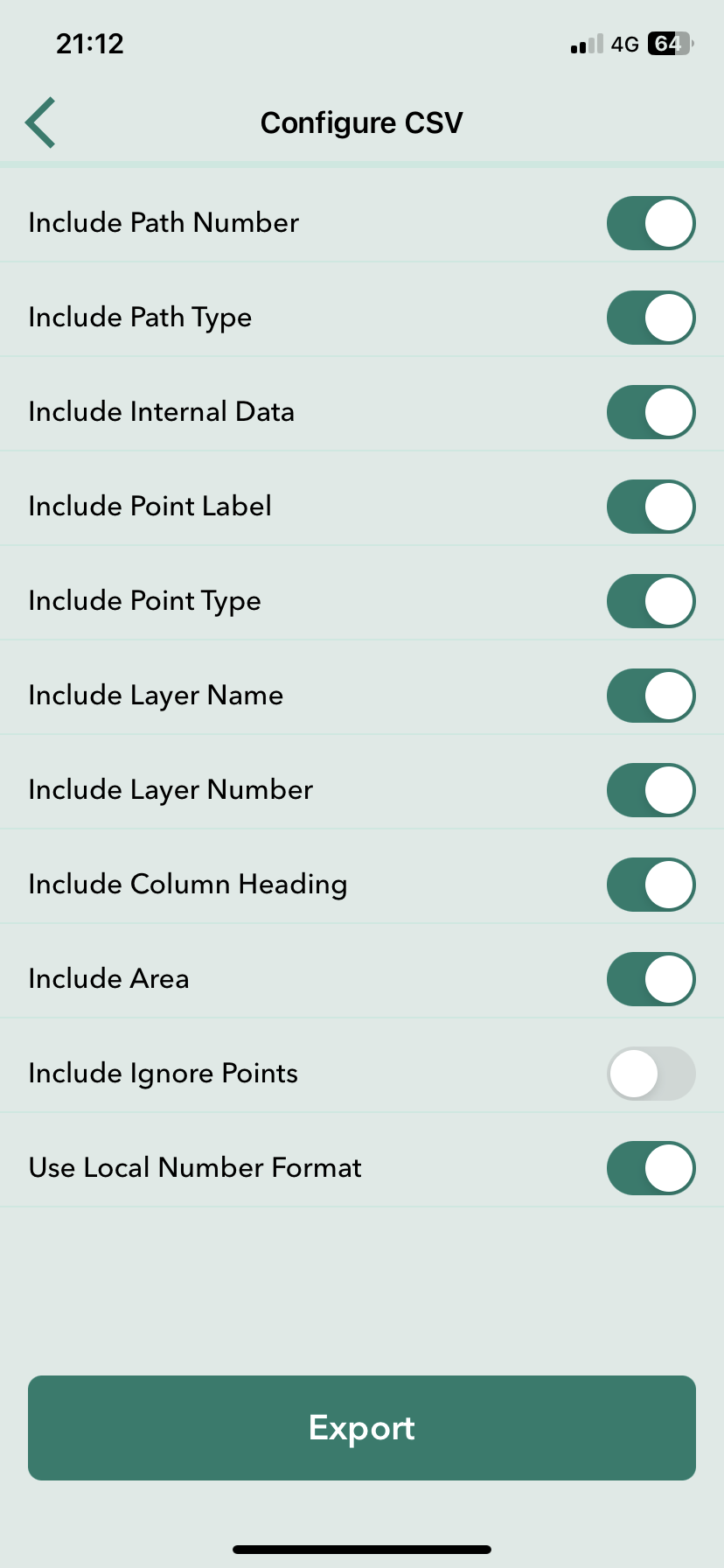Switch off Include Area
The image size is (724, 1568).
[651, 979]
